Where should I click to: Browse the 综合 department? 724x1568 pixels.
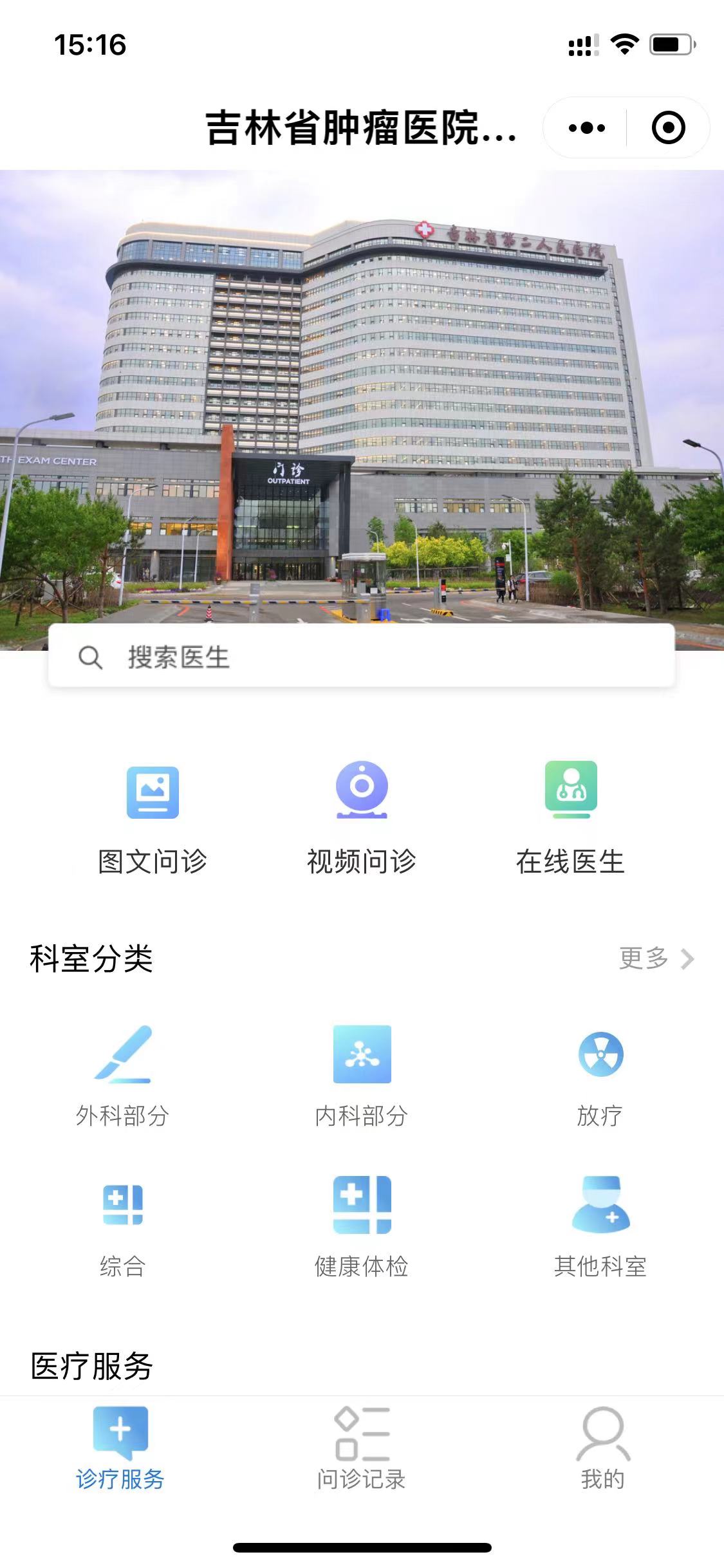coord(122,1227)
